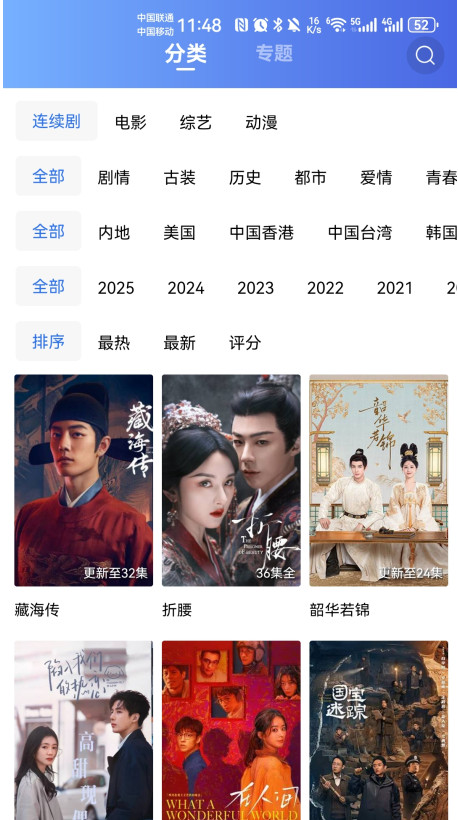
Task: Select the 综艺 category
Action: click(x=196, y=122)
